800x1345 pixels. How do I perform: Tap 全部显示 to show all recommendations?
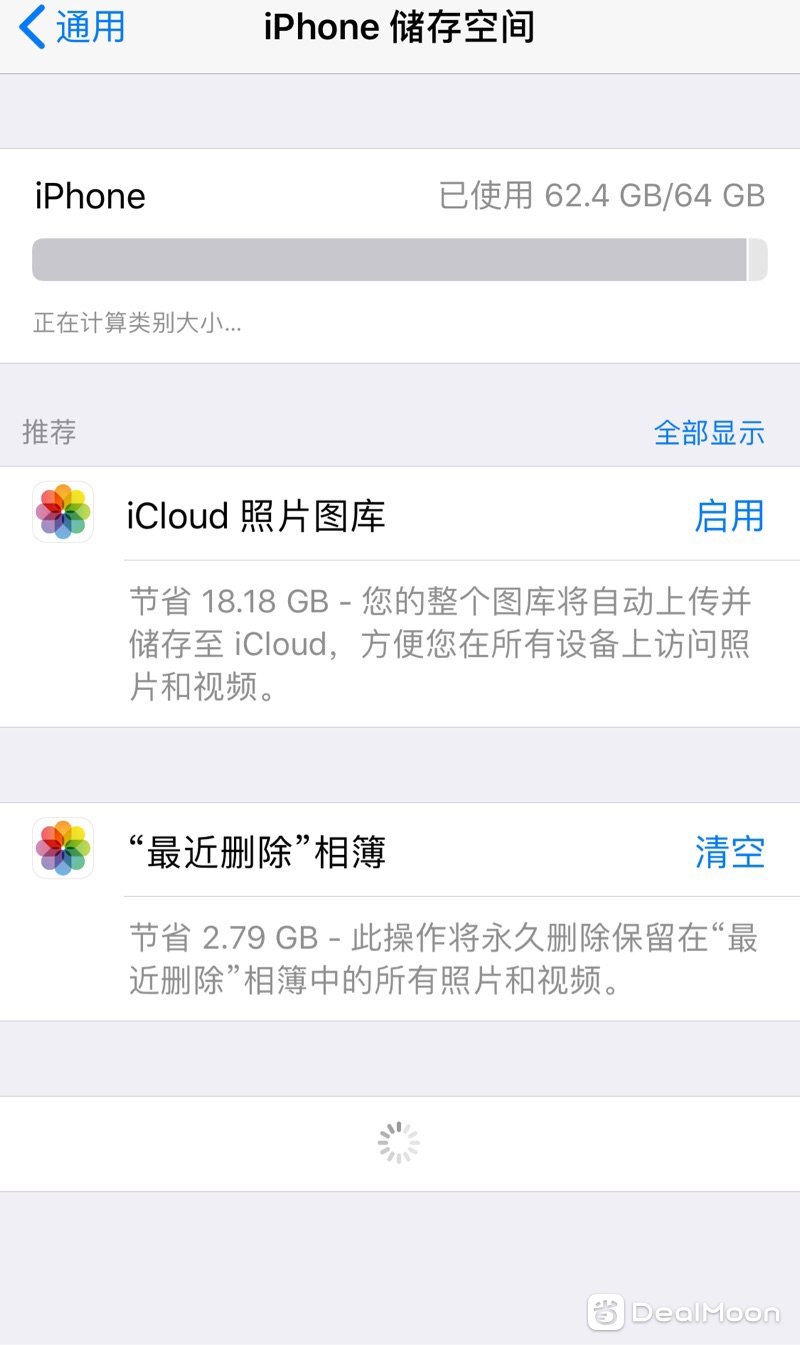709,432
